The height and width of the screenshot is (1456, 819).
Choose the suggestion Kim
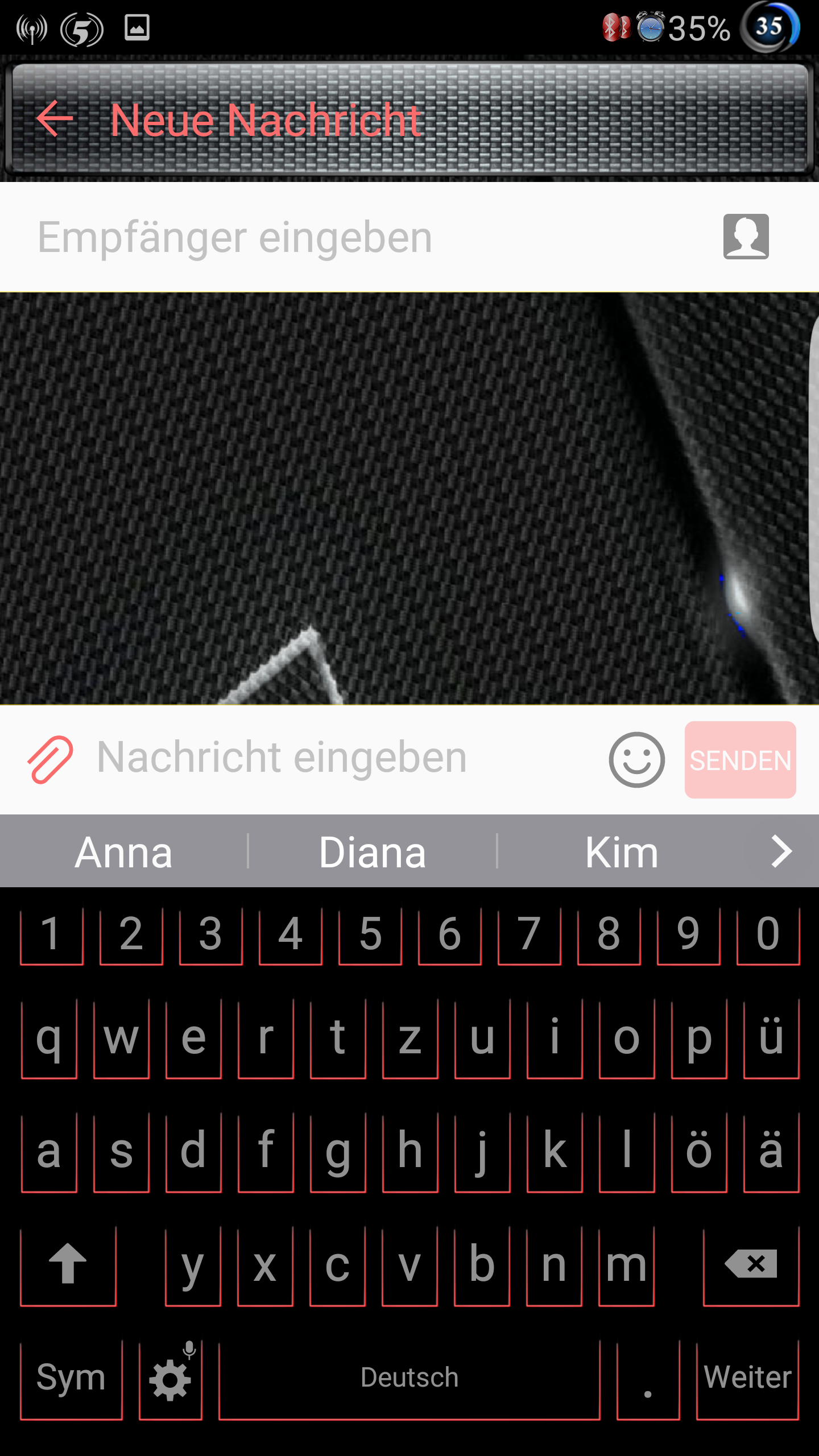coord(622,852)
